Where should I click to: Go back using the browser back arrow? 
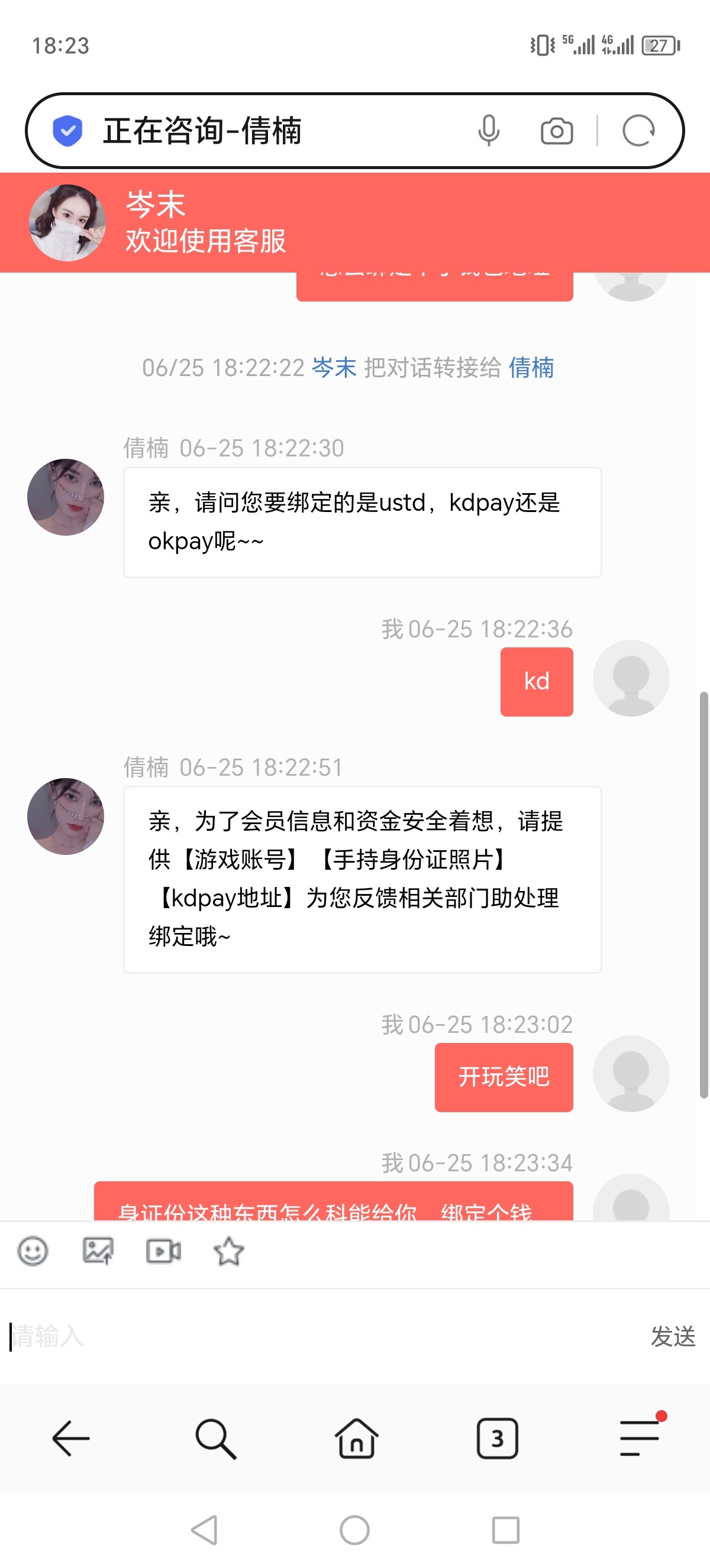pos(70,1439)
